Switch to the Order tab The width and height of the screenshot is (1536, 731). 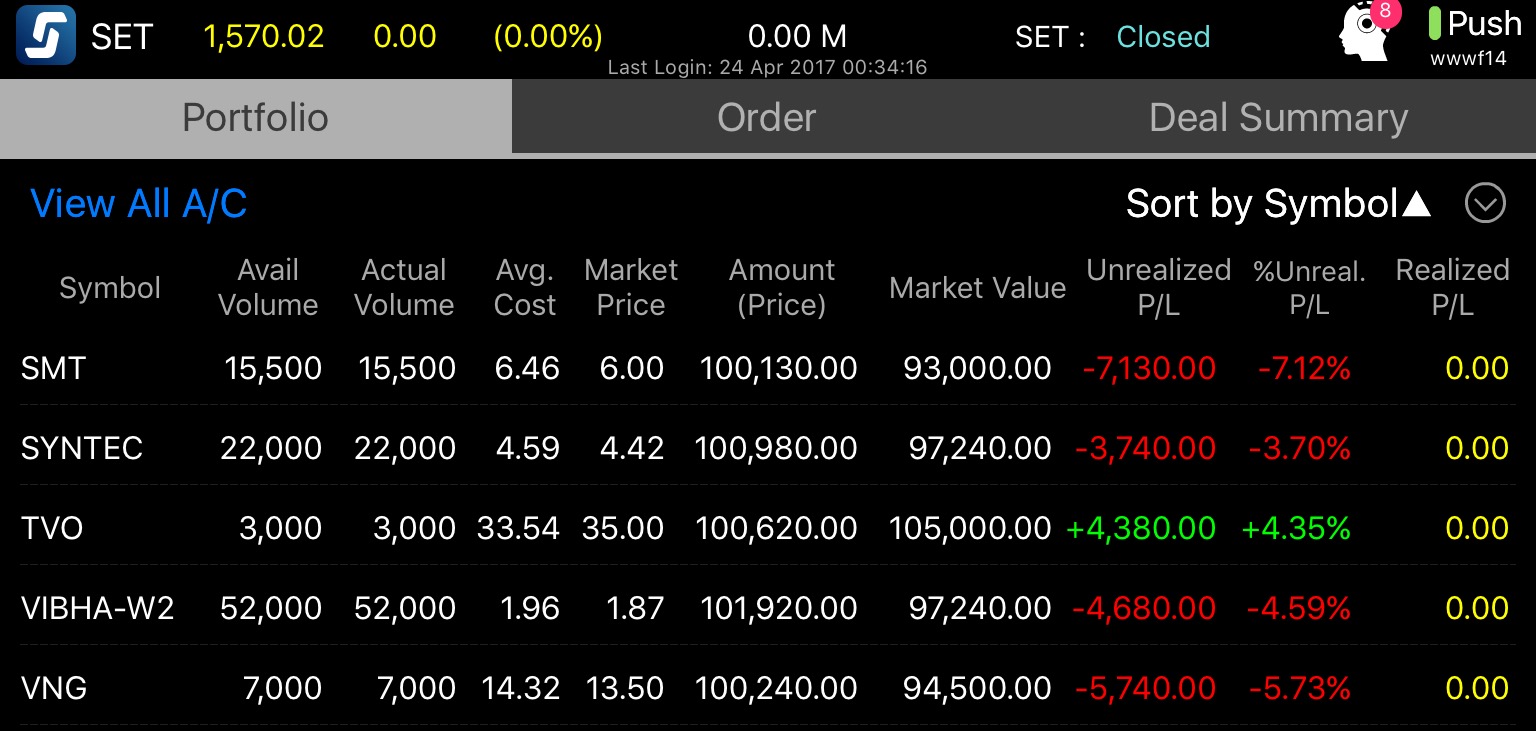pos(767,117)
